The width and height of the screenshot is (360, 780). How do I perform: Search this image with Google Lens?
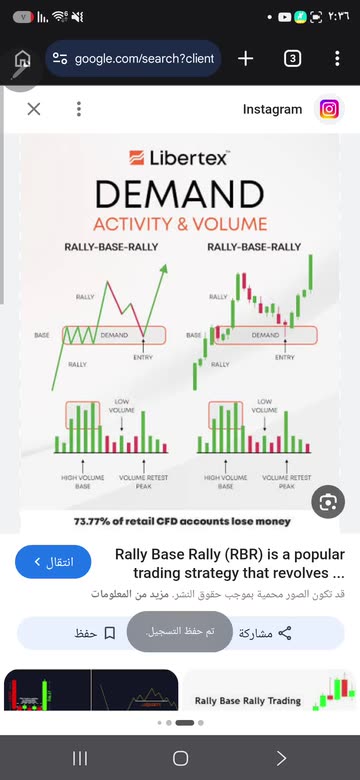pyautogui.click(x=328, y=502)
